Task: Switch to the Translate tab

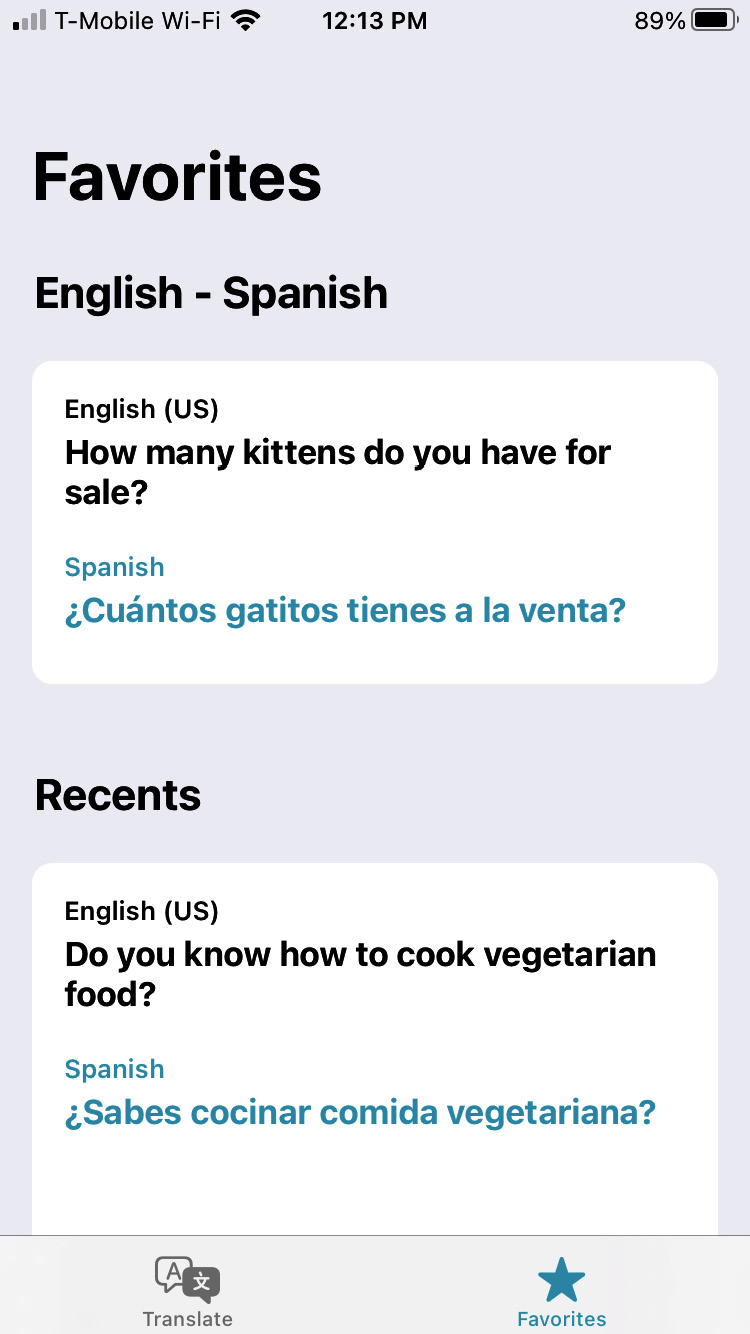Action: (187, 1291)
